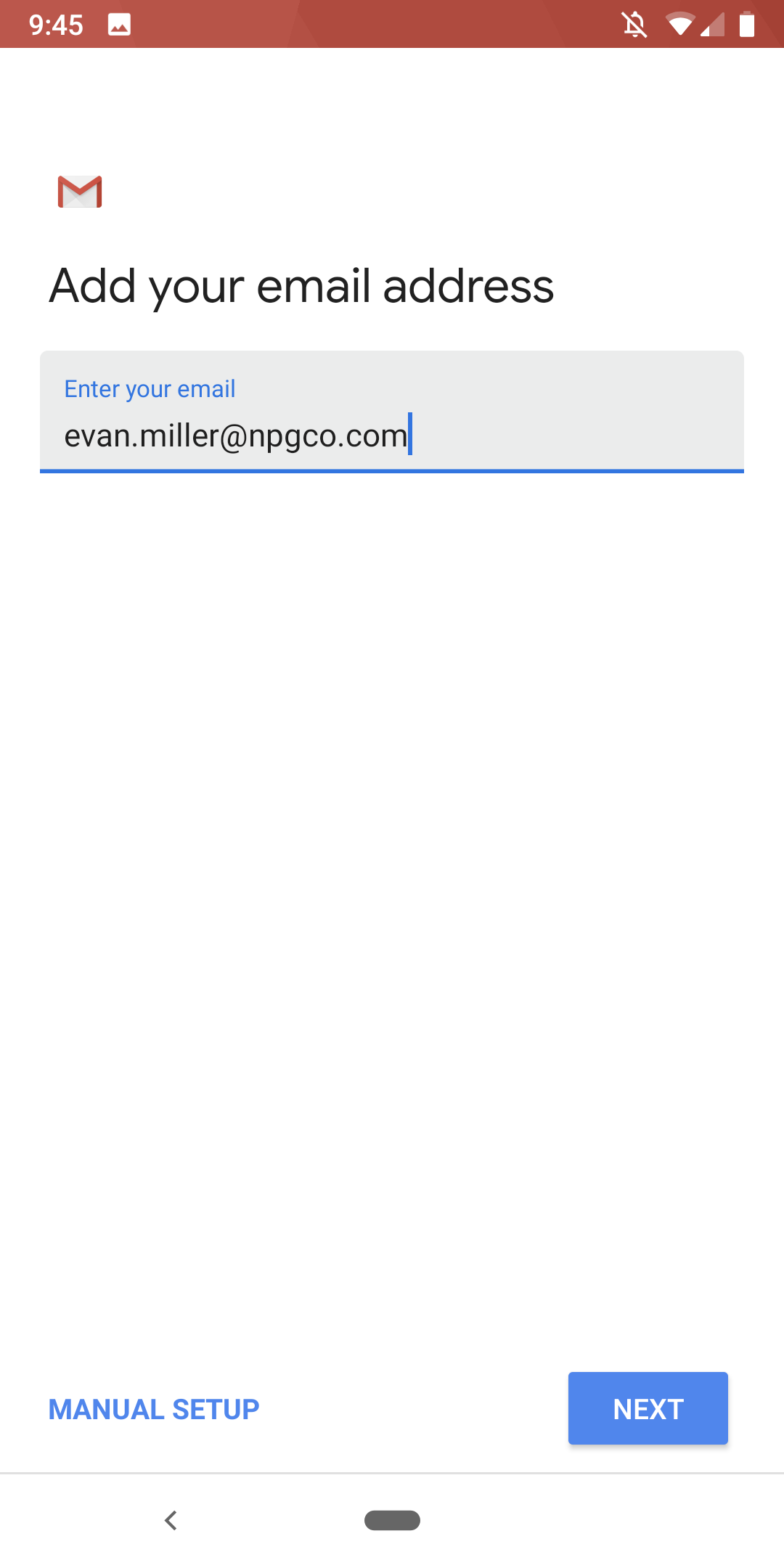Tap the NEXT button
The height and width of the screenshot is (1568, 784).
coord(648,1408)
